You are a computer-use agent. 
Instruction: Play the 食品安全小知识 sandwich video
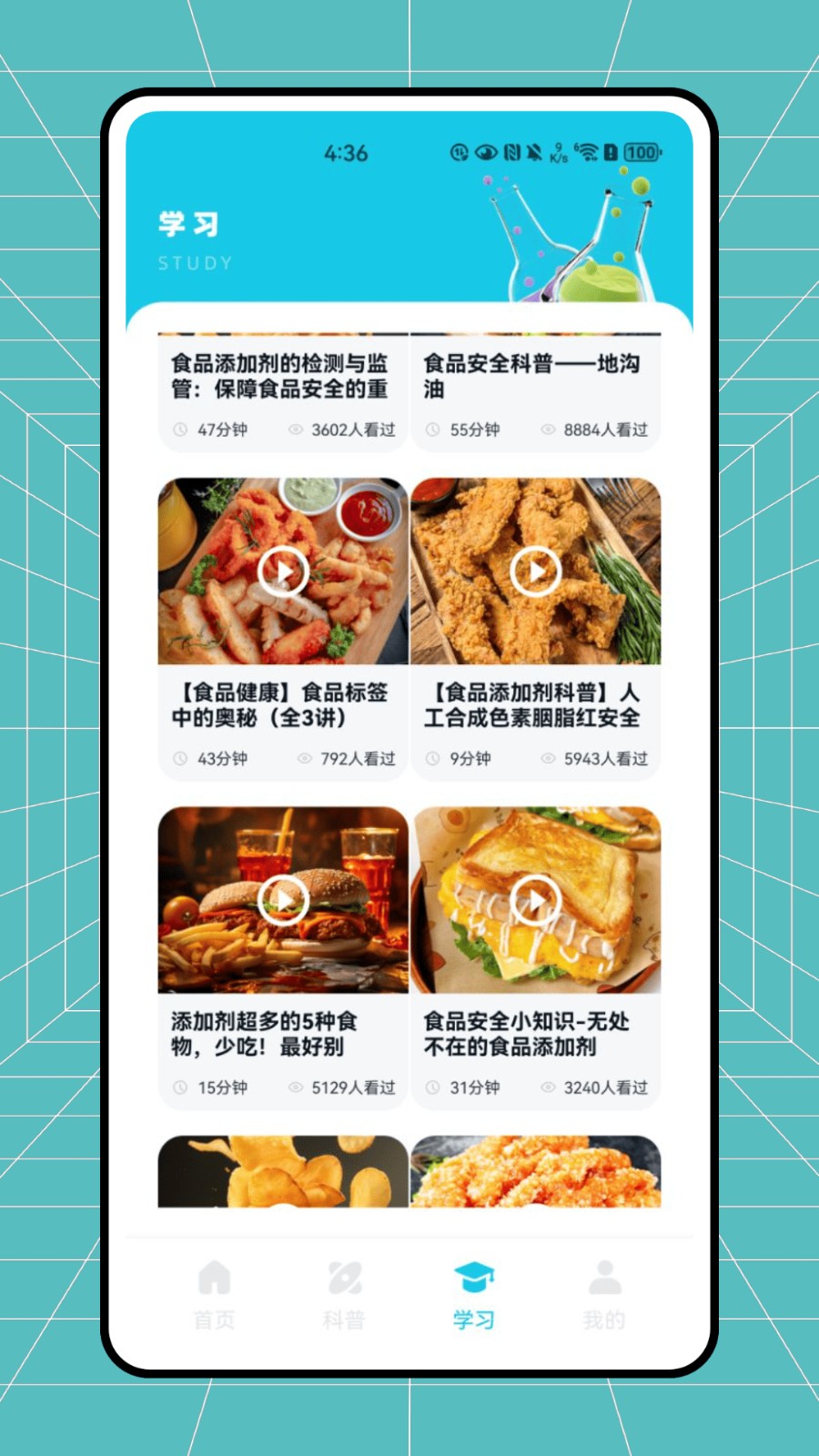[x=535, y=901]
